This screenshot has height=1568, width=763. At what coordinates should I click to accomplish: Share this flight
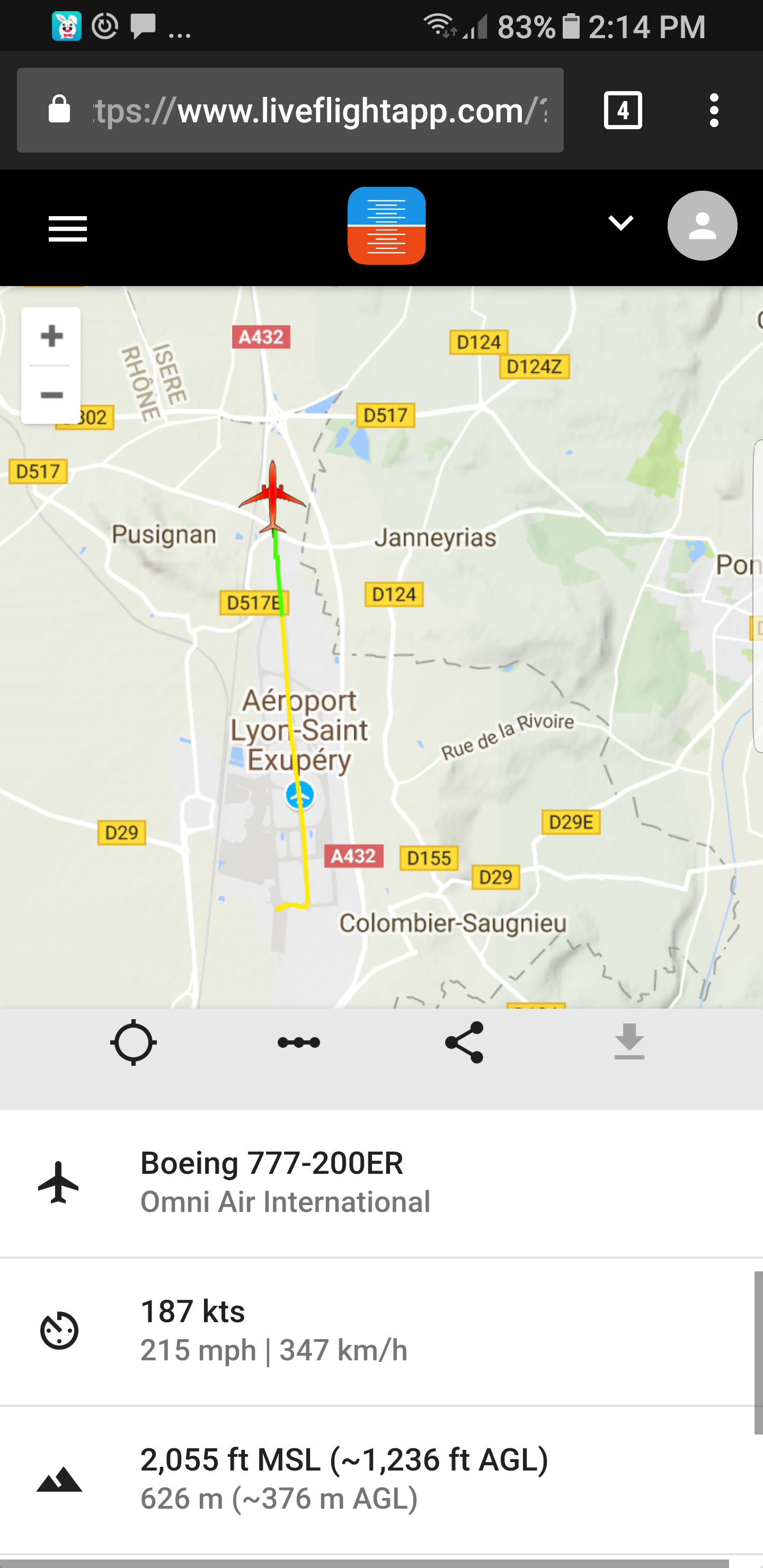tap(464, 1043)
